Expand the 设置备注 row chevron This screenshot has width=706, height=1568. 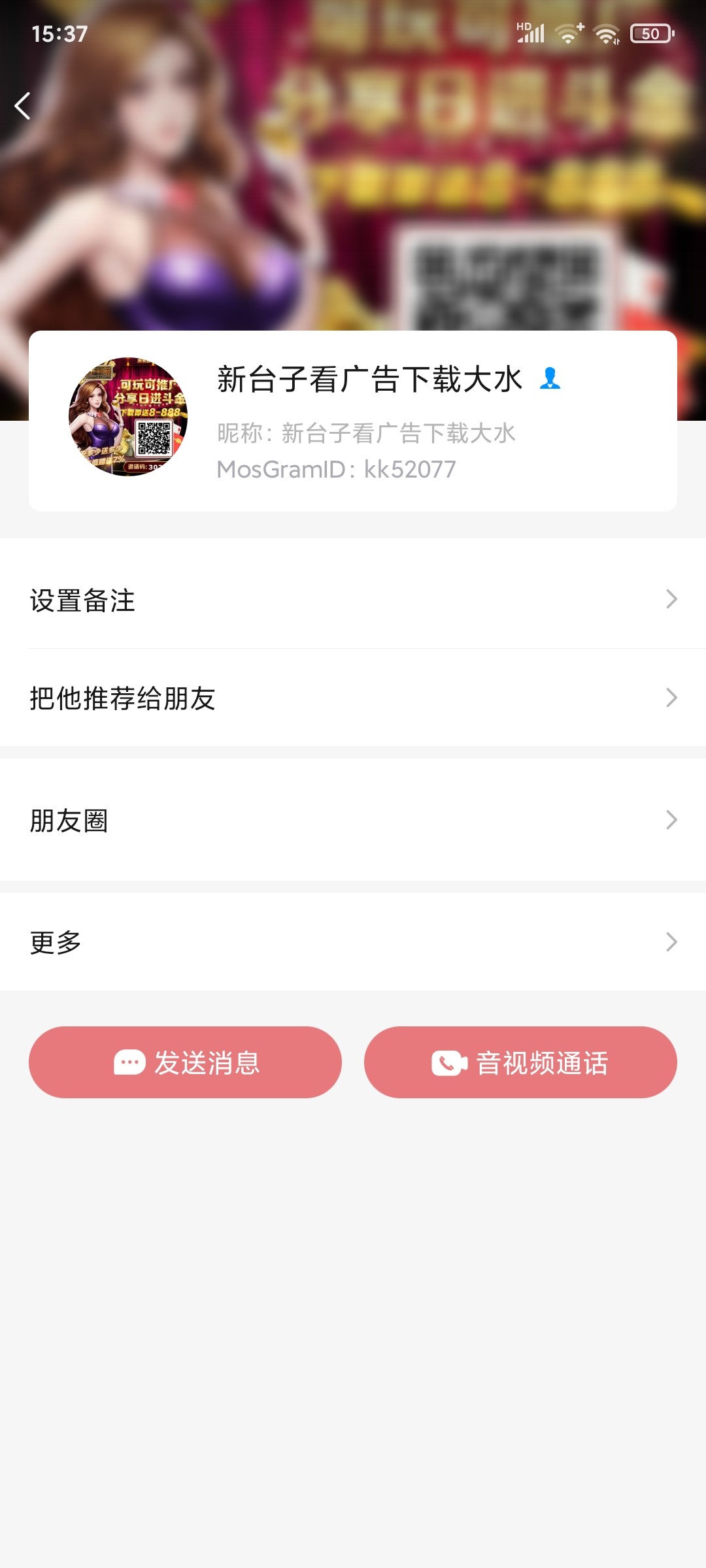672,600
